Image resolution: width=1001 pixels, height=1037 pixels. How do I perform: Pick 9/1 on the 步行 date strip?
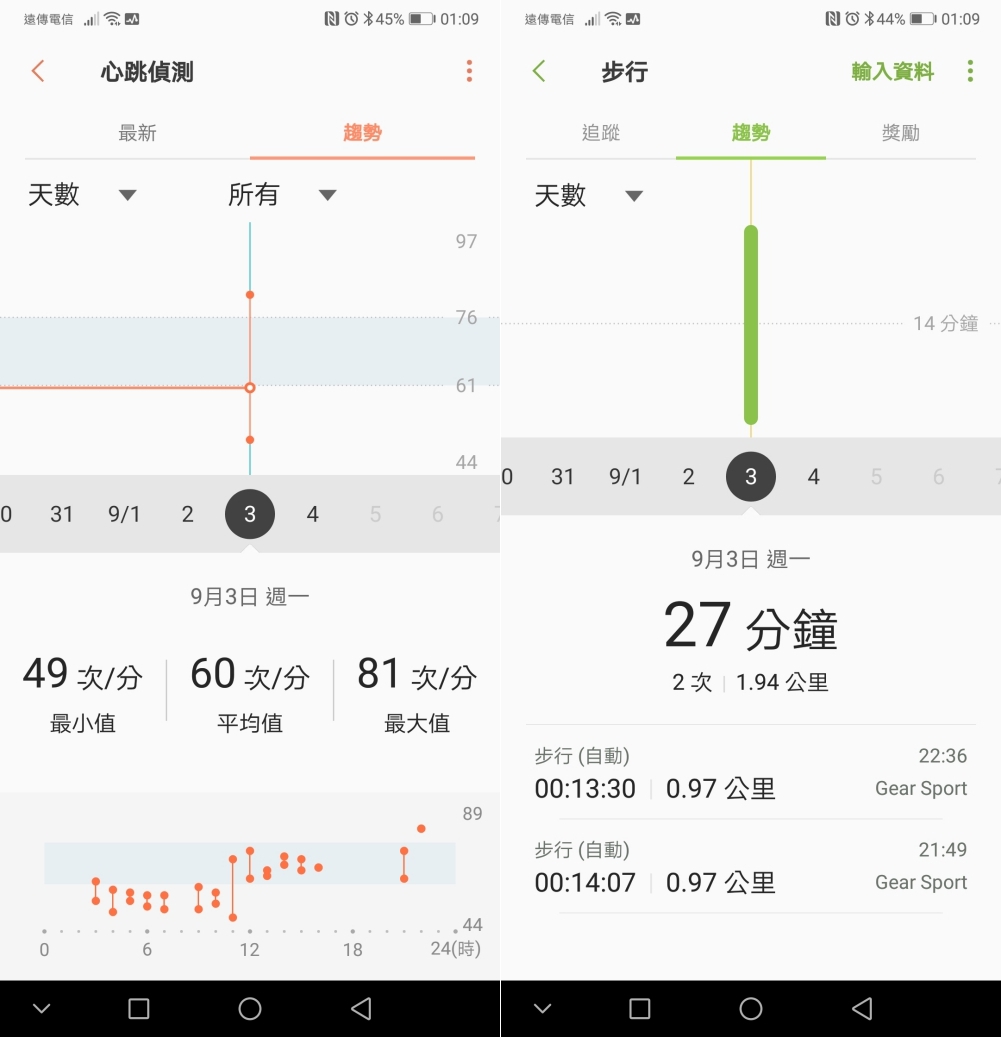(626, 477)
